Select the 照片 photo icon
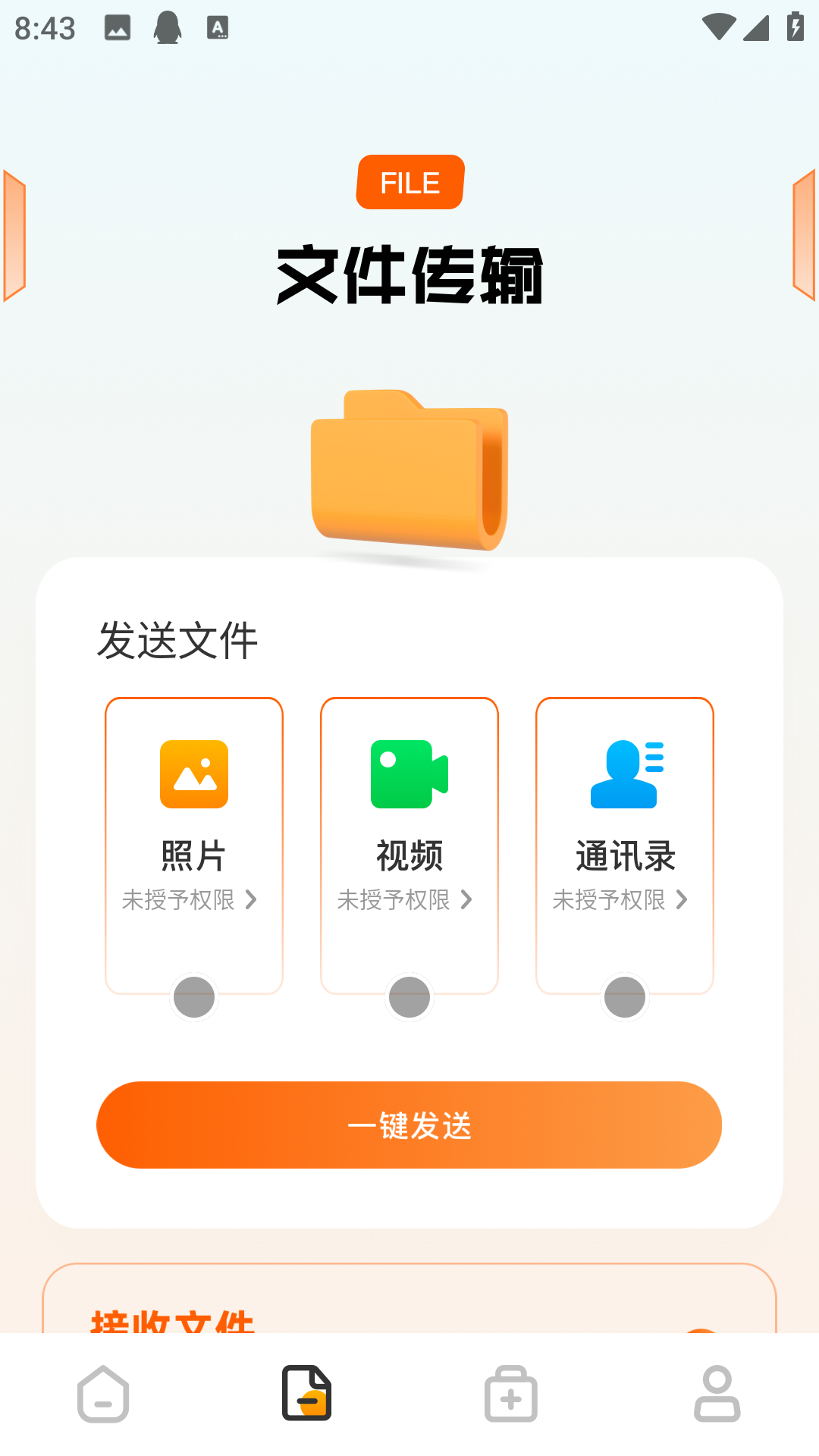Image resolution: width=819 pixels, height=1456 pixels. (x=193, y=775)
